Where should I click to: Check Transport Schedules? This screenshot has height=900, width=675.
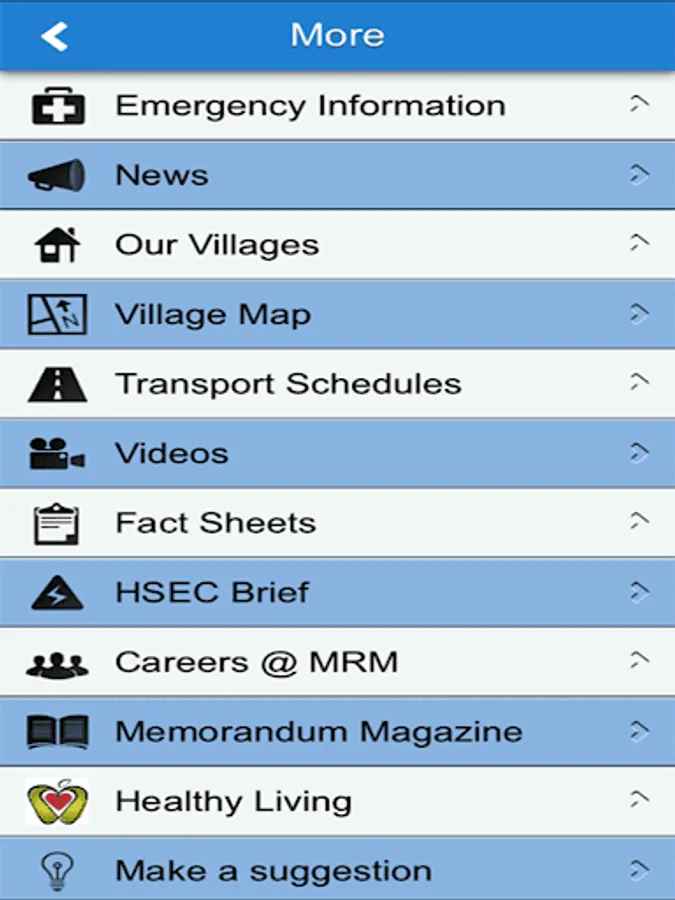[x=288, y=384]
